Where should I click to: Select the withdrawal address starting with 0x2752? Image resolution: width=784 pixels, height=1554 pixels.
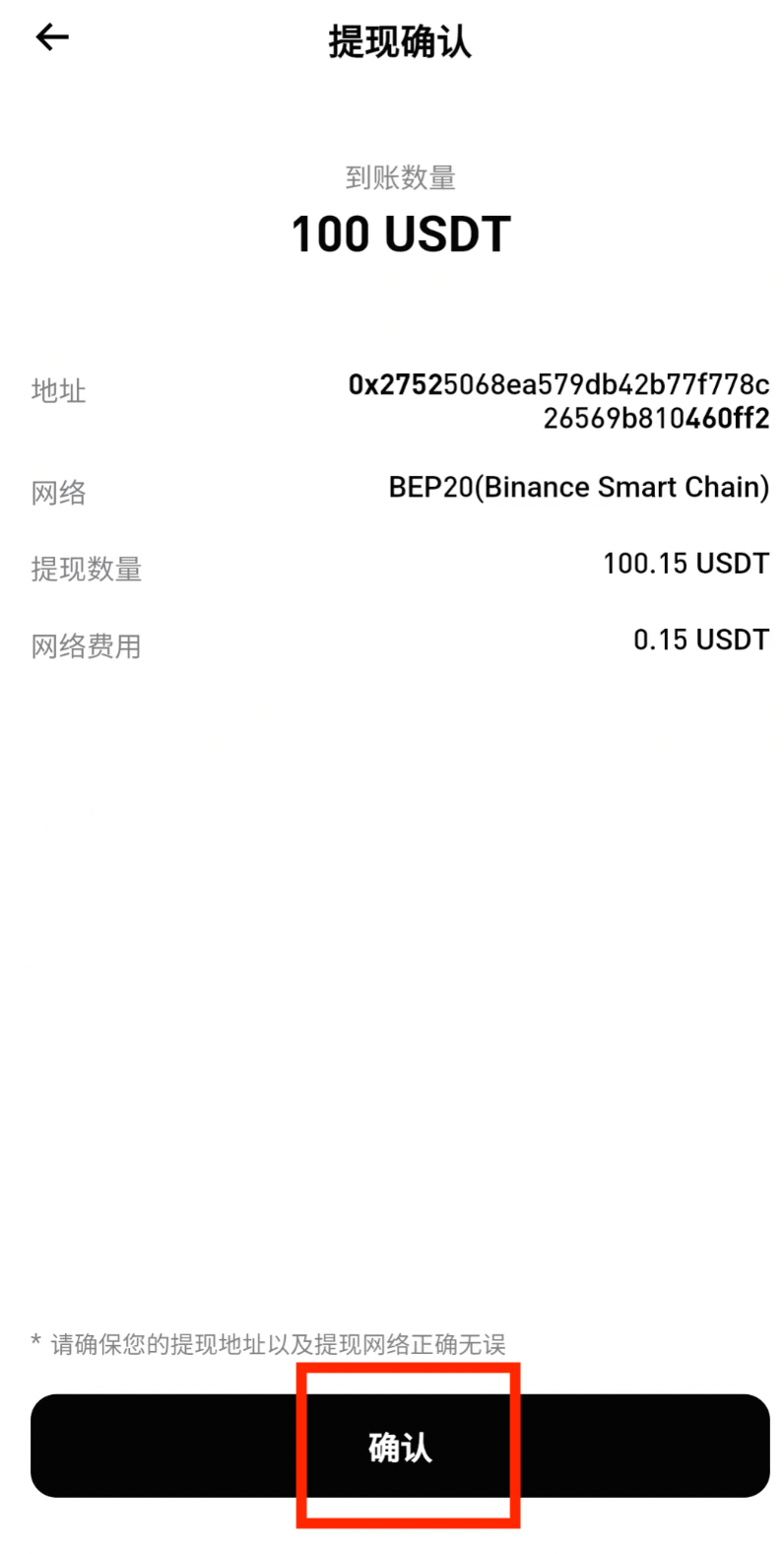(x=558, y=385)
